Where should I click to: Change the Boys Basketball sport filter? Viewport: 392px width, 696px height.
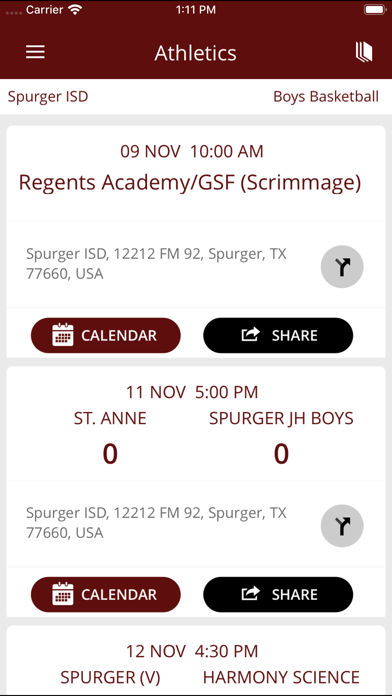coord(326,96)
